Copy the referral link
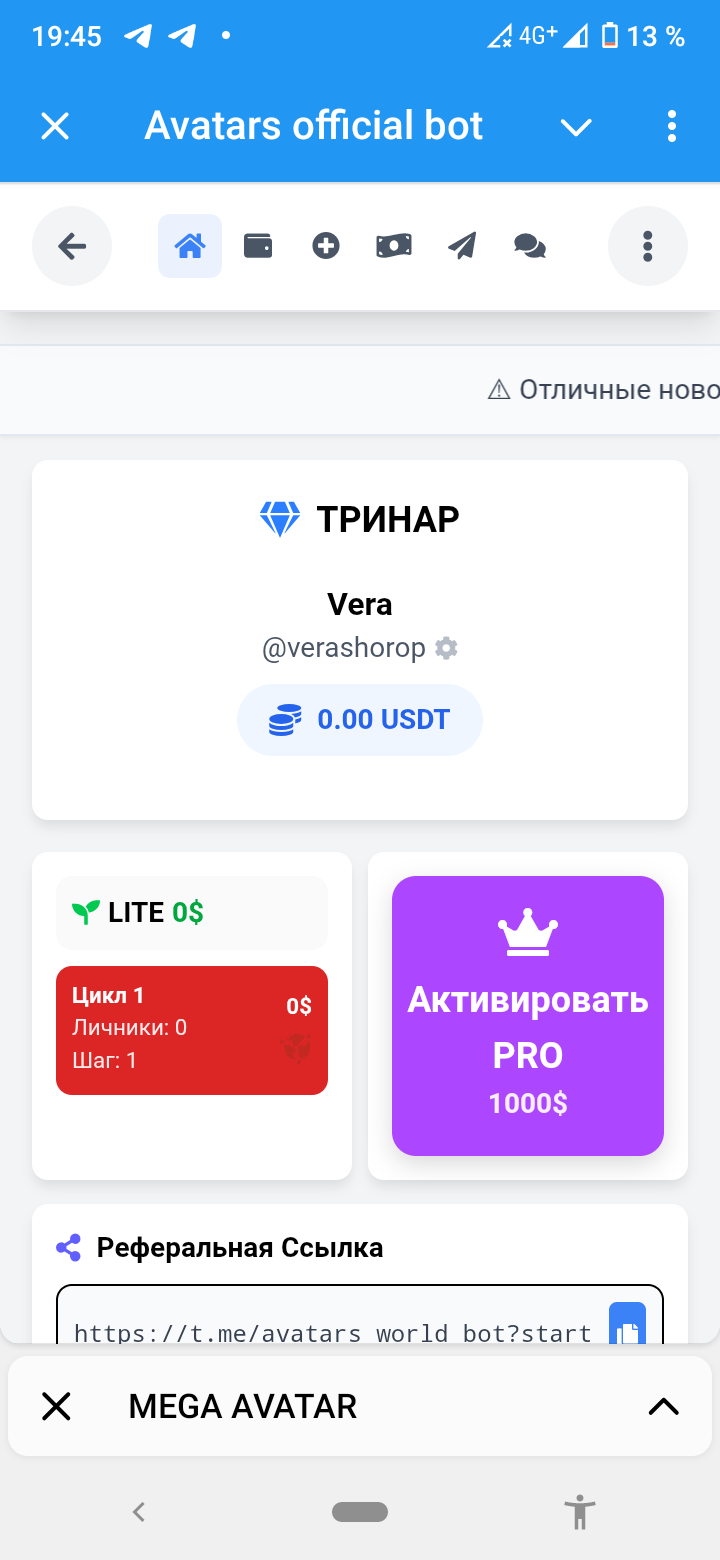 (x=627, y=1326)
